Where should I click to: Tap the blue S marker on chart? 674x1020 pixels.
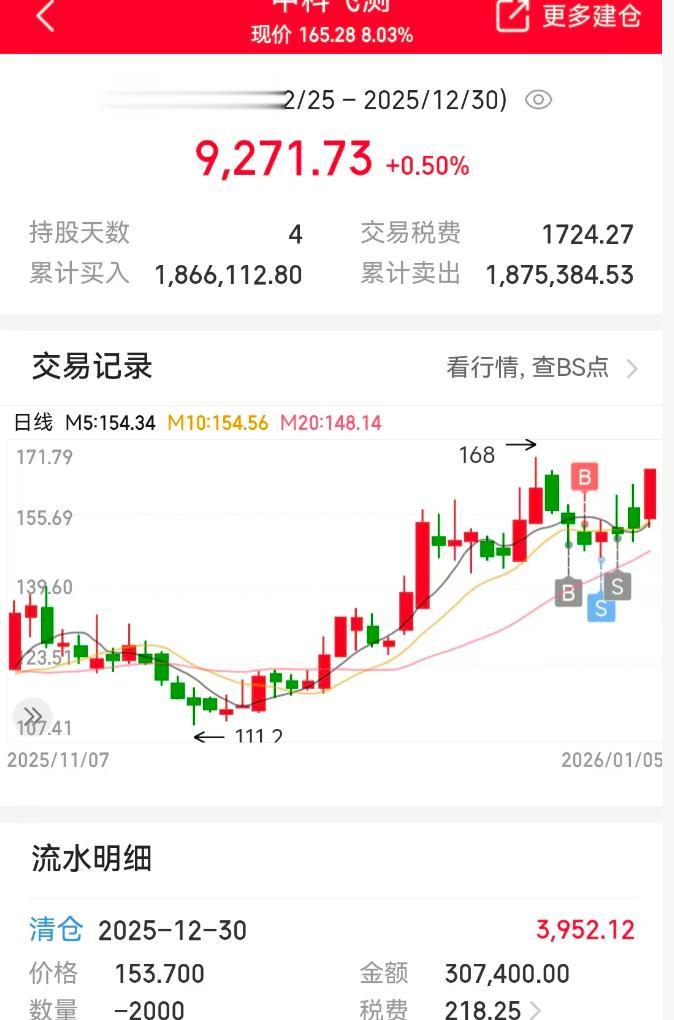(x=601, y=607)
